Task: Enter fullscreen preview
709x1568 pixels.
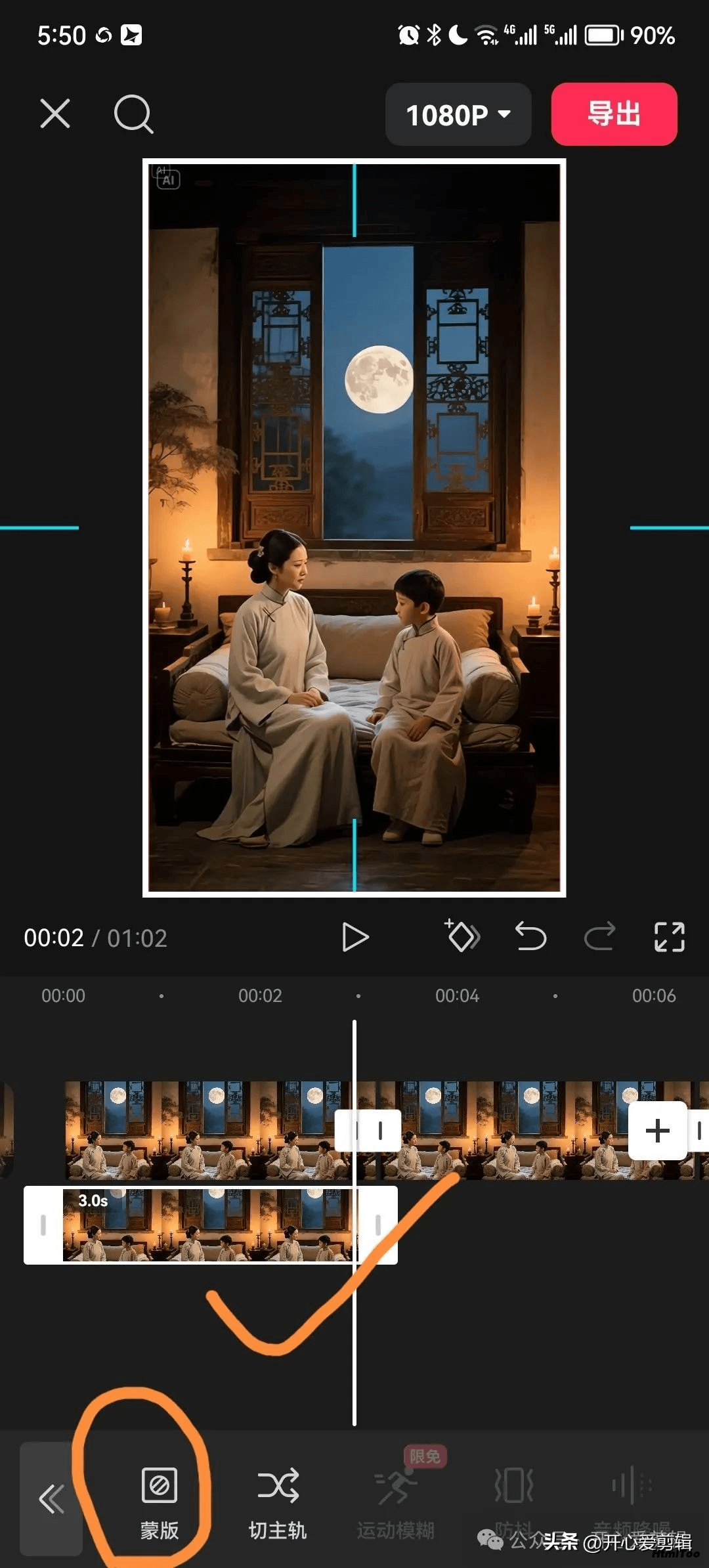Action: pos(669,936)
